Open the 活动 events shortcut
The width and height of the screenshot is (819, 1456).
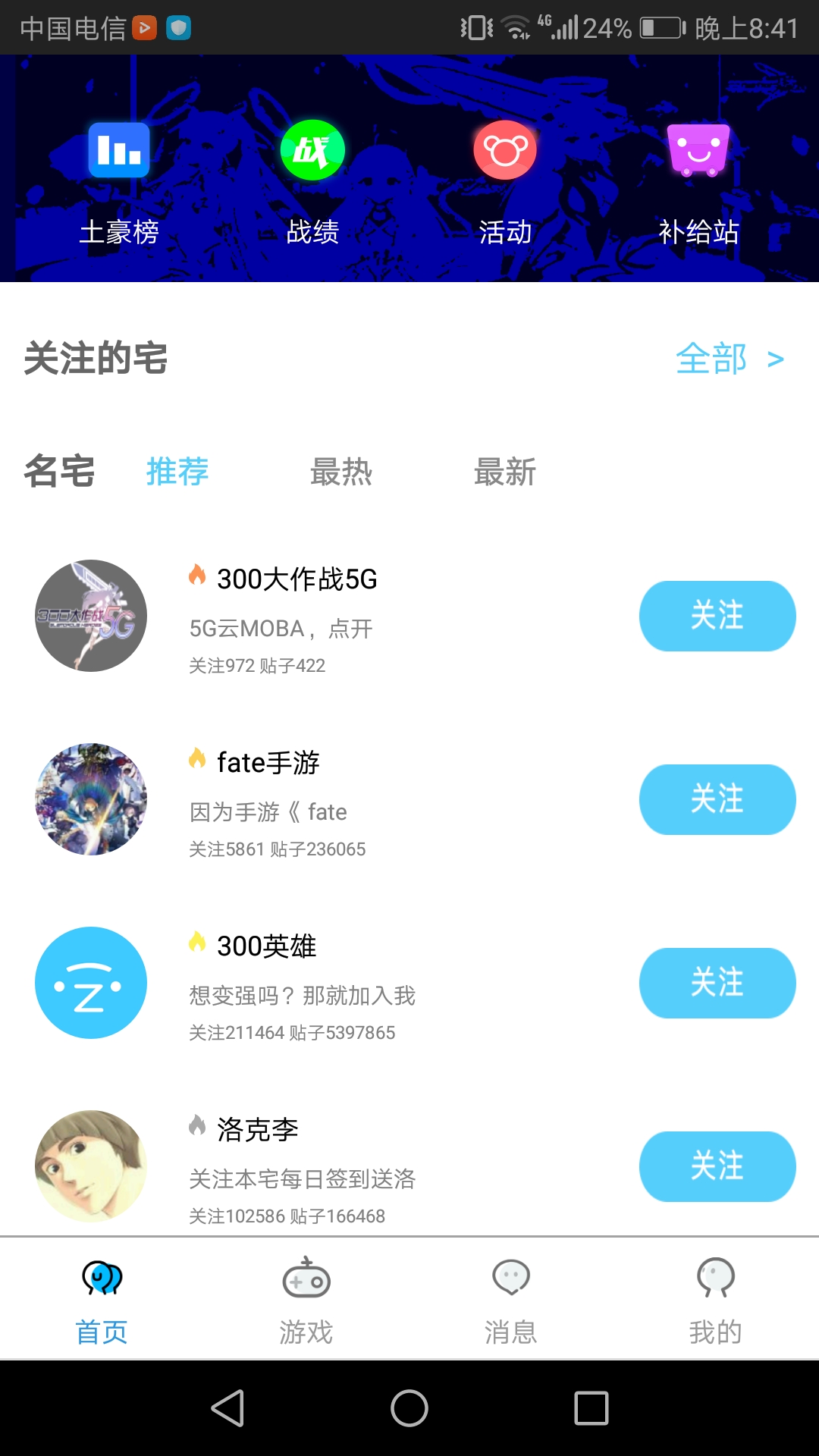coord(505,182)
